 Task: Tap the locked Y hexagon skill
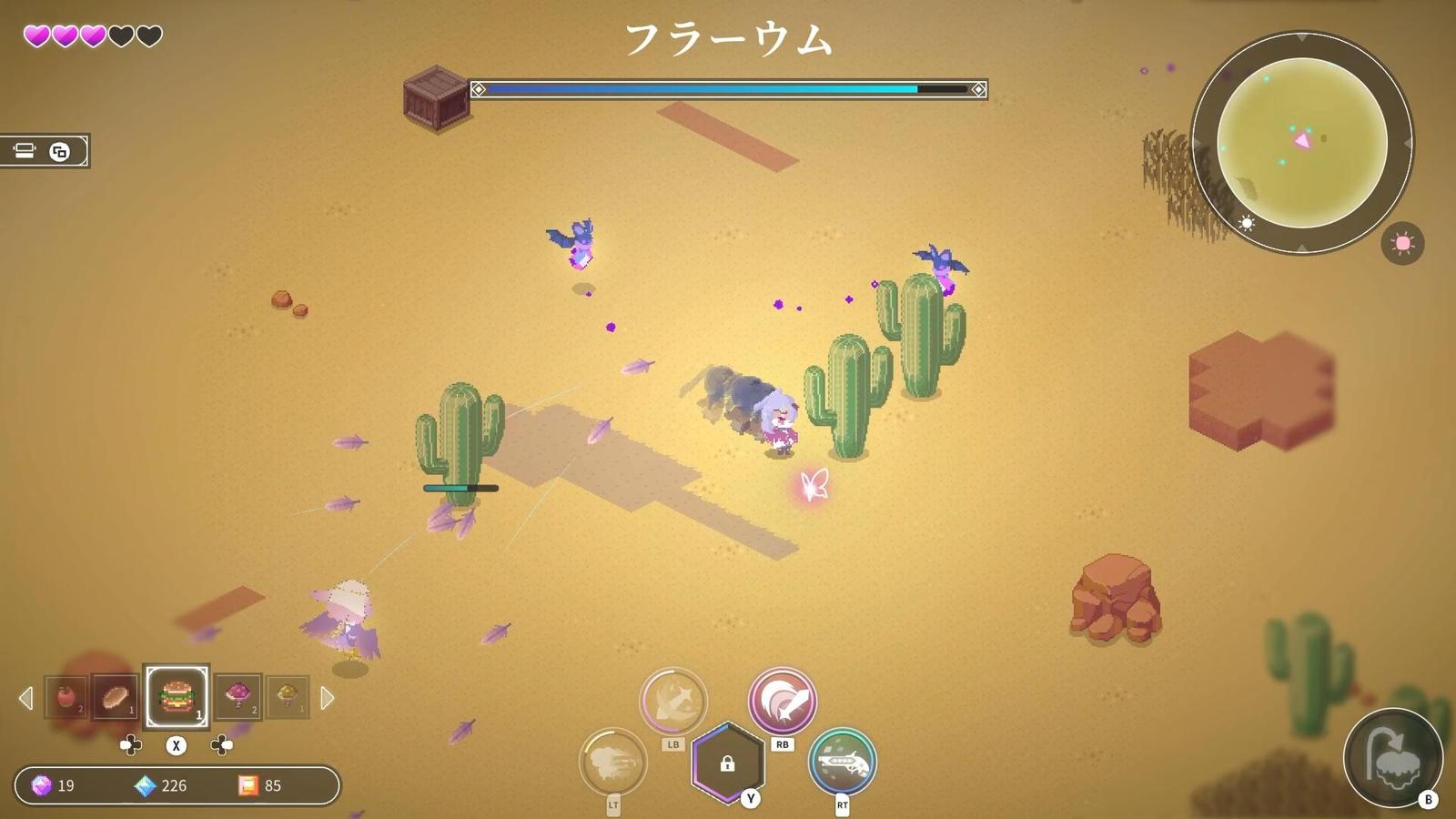(727, 763)
